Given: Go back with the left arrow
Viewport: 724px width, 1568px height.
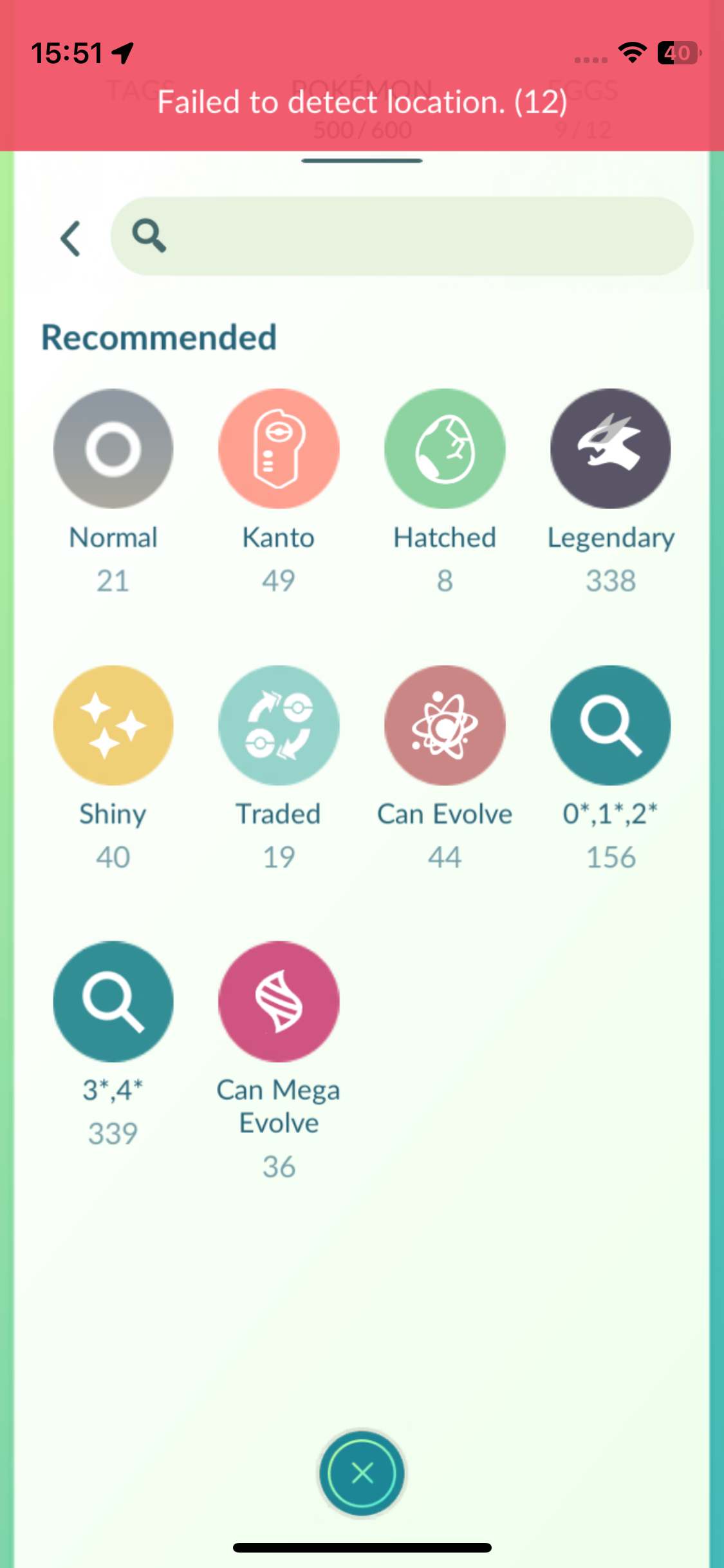Looking at the screenshot, I should point(71,239).
